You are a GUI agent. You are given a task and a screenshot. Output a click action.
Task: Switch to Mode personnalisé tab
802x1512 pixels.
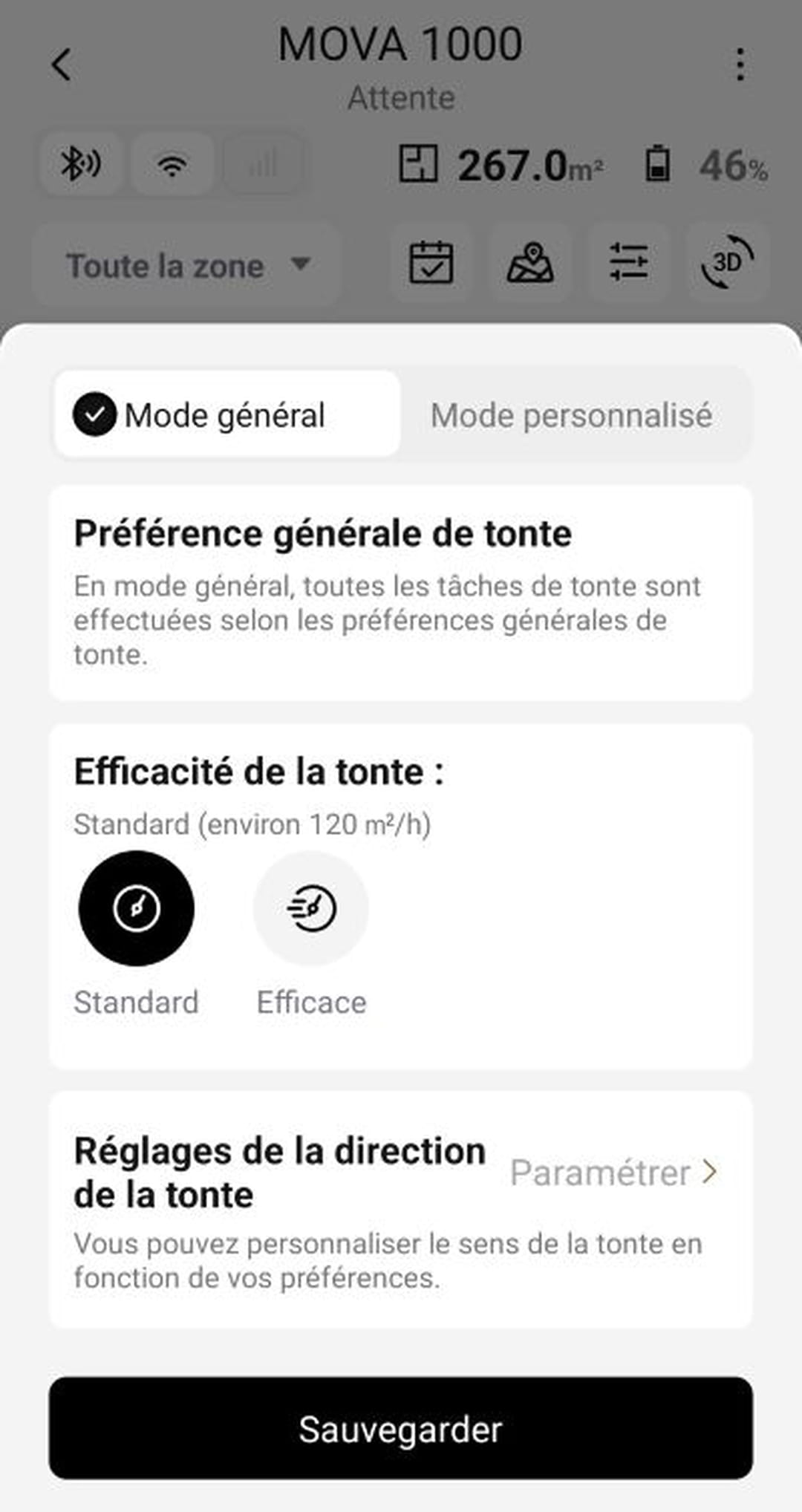pyautogui.click(x=572, y=415)
